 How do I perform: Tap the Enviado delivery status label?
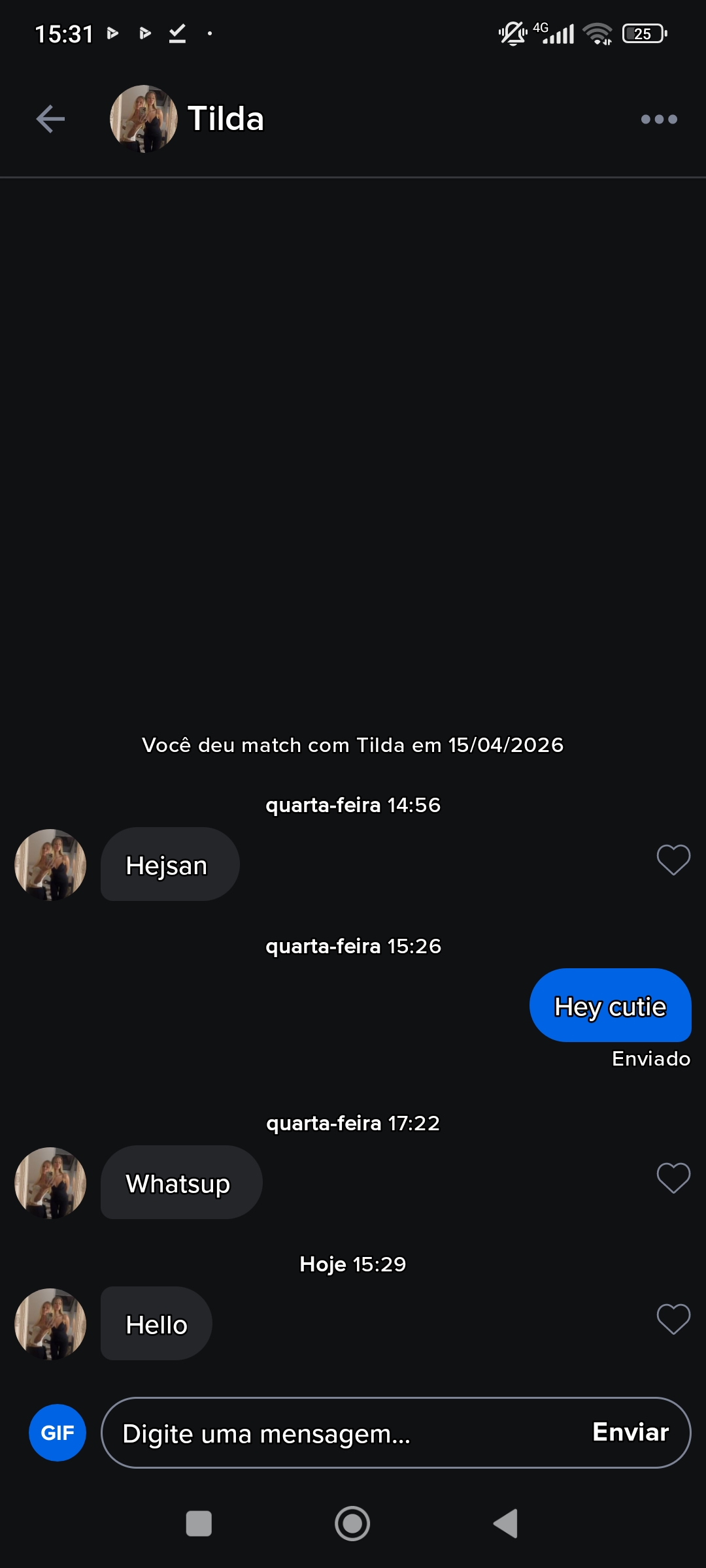pos(649,1058)
